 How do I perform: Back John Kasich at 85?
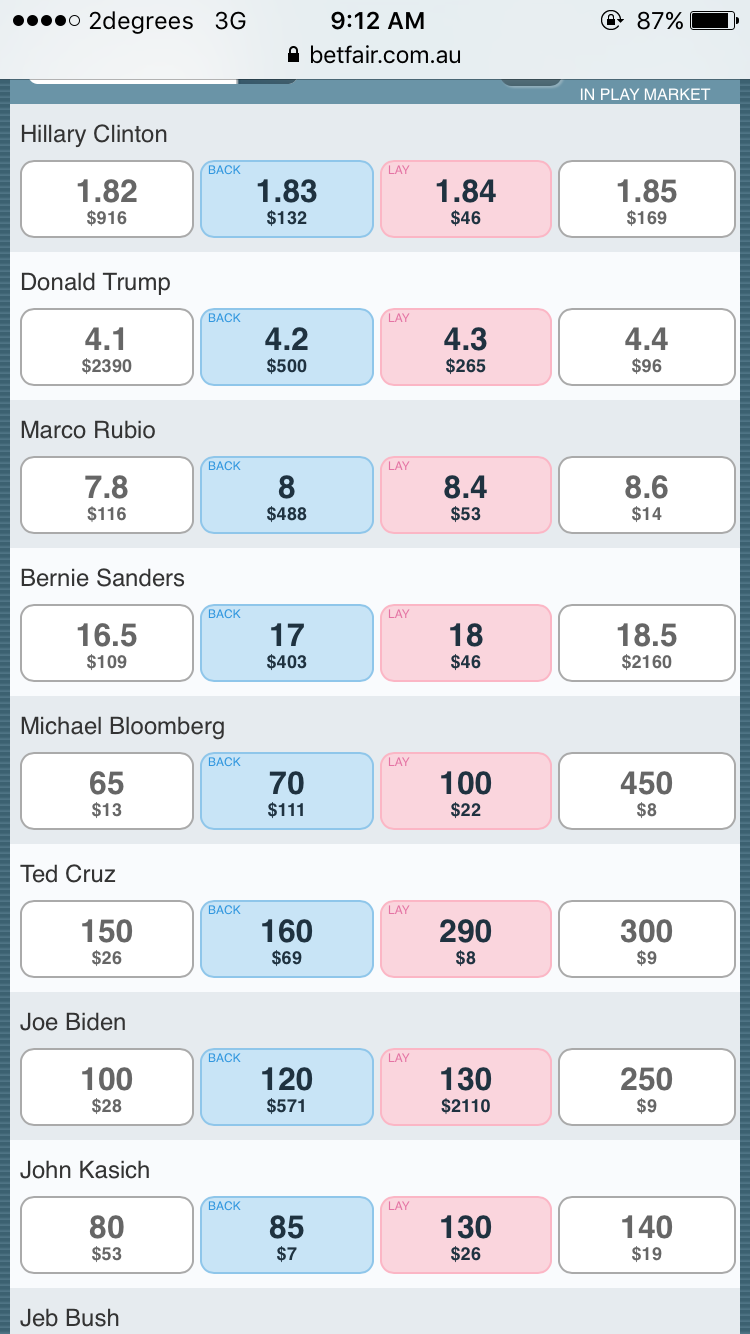point(287,1235)
